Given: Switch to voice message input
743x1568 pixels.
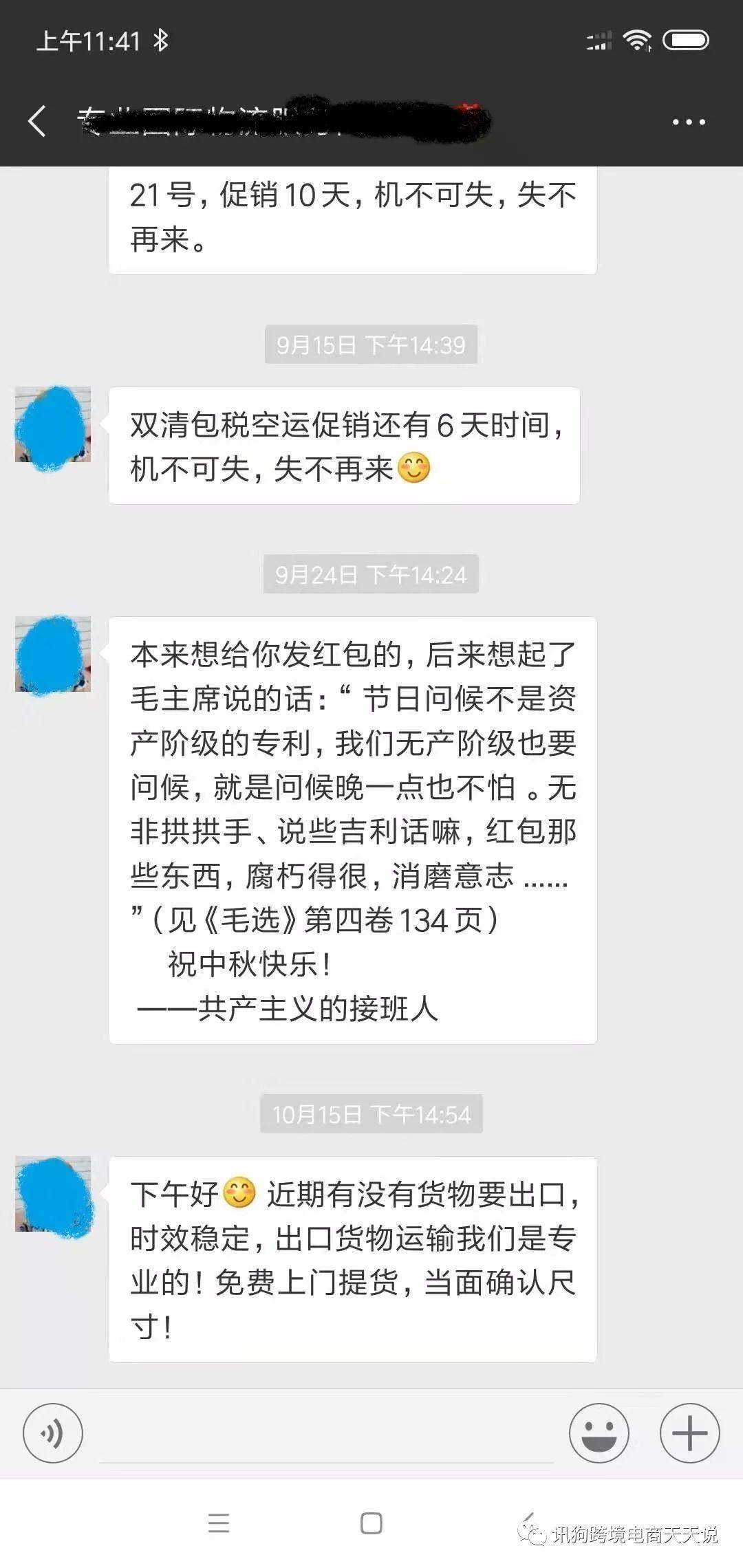Looking at the screenshot, I should tap(53, 1433).
